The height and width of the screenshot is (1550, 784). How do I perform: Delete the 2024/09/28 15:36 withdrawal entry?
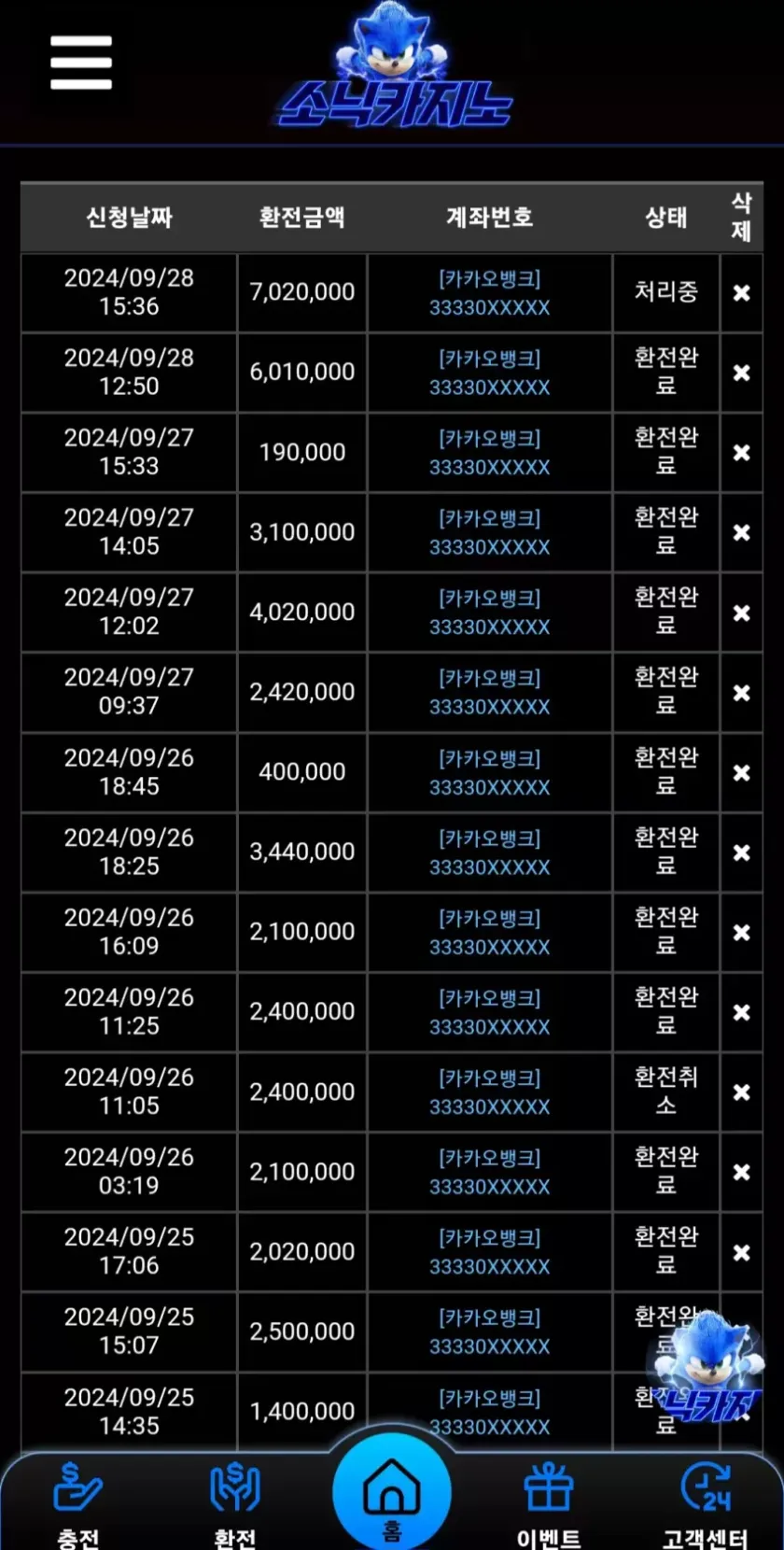point(741,293)
